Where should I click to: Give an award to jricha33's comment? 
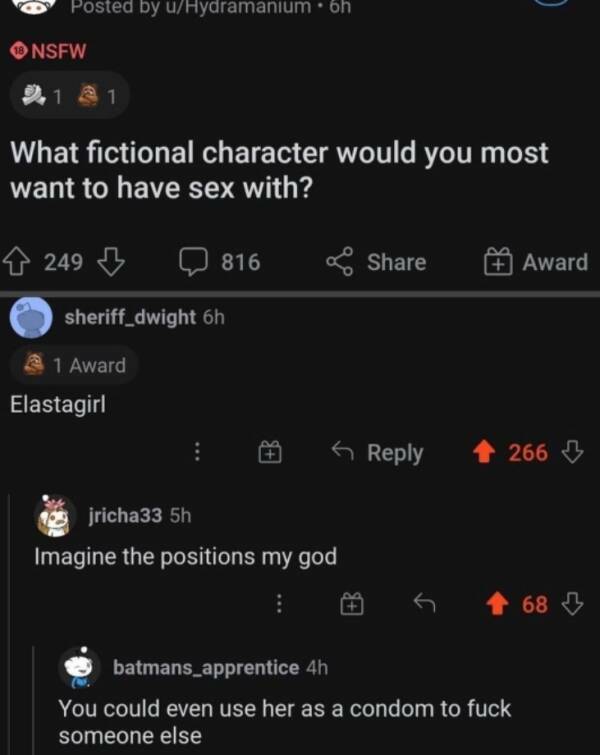tap(350, 603)
